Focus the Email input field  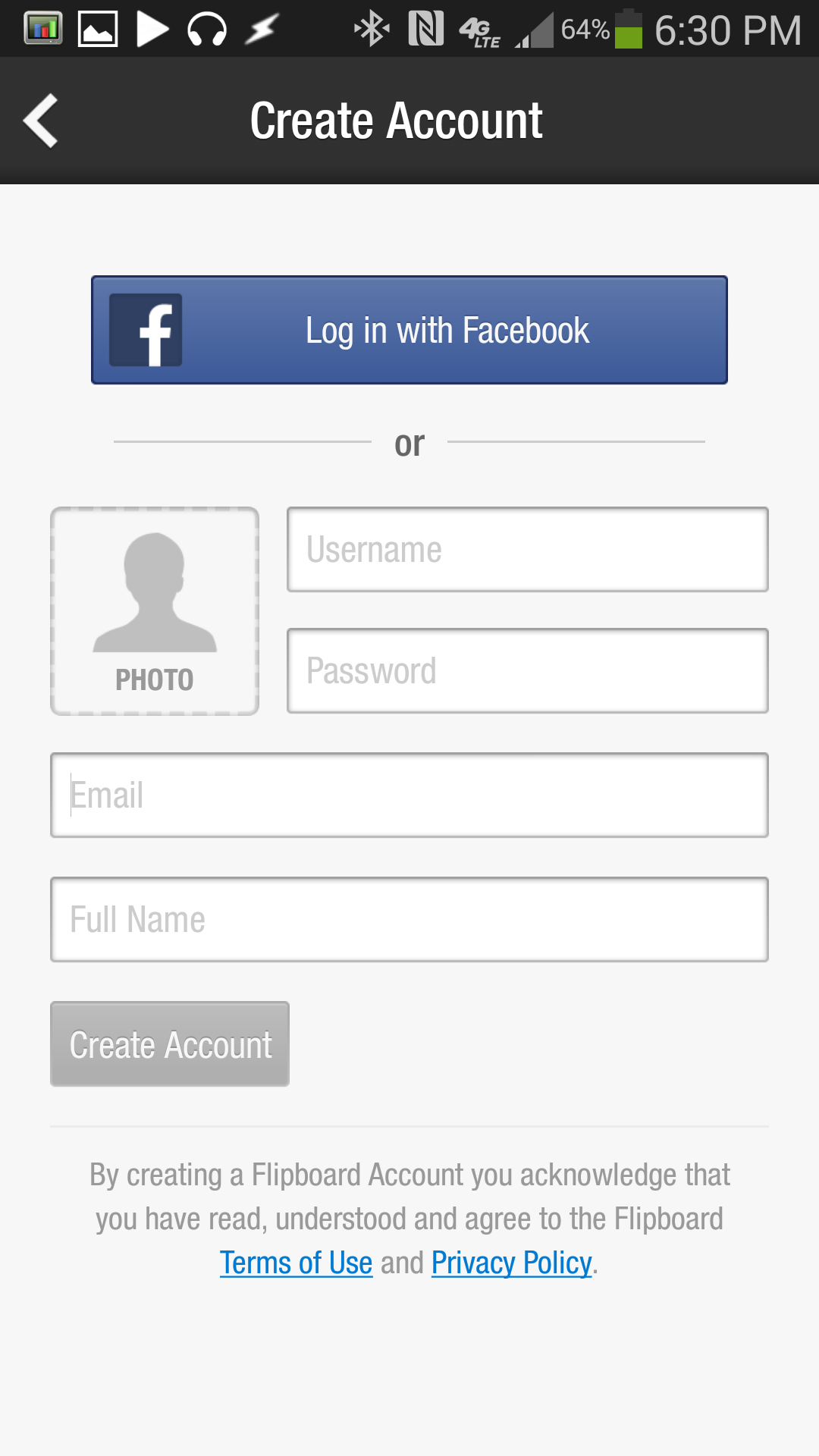click(x=409, y=795)
